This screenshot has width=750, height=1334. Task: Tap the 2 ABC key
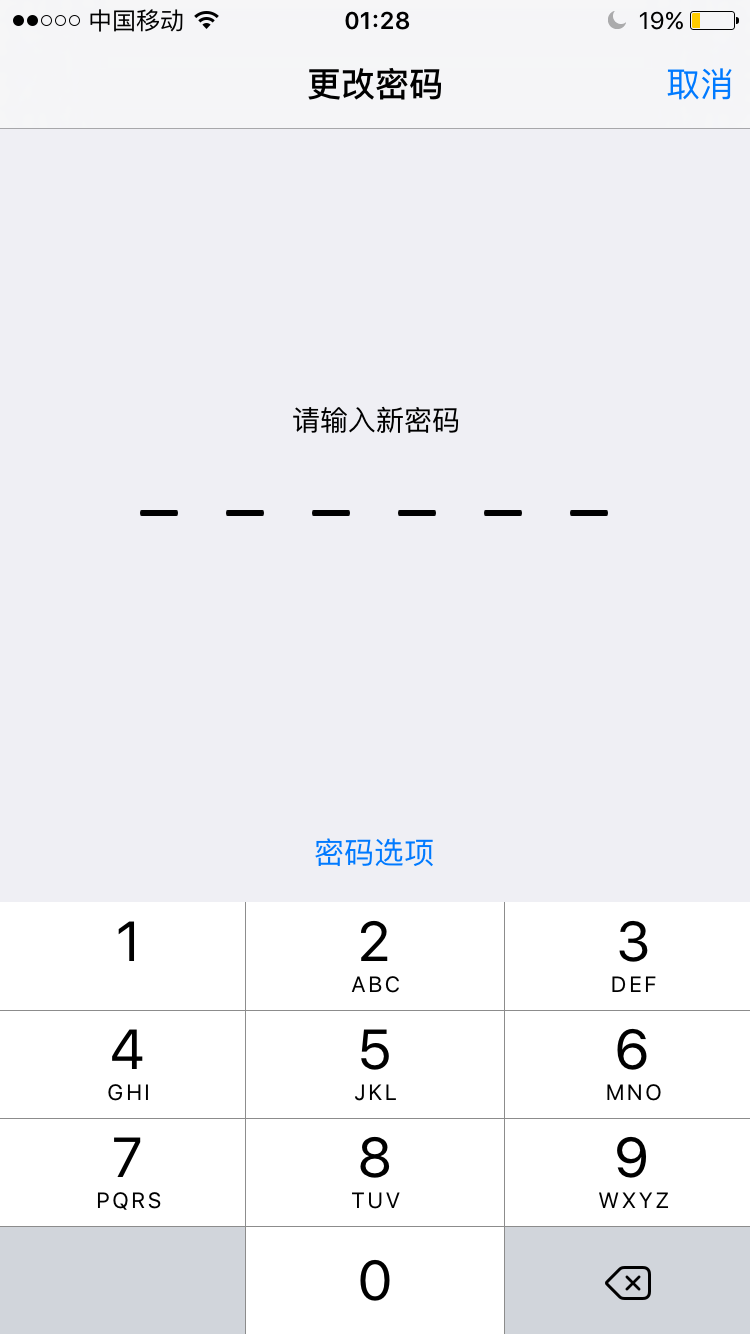[x=375, y=956]
